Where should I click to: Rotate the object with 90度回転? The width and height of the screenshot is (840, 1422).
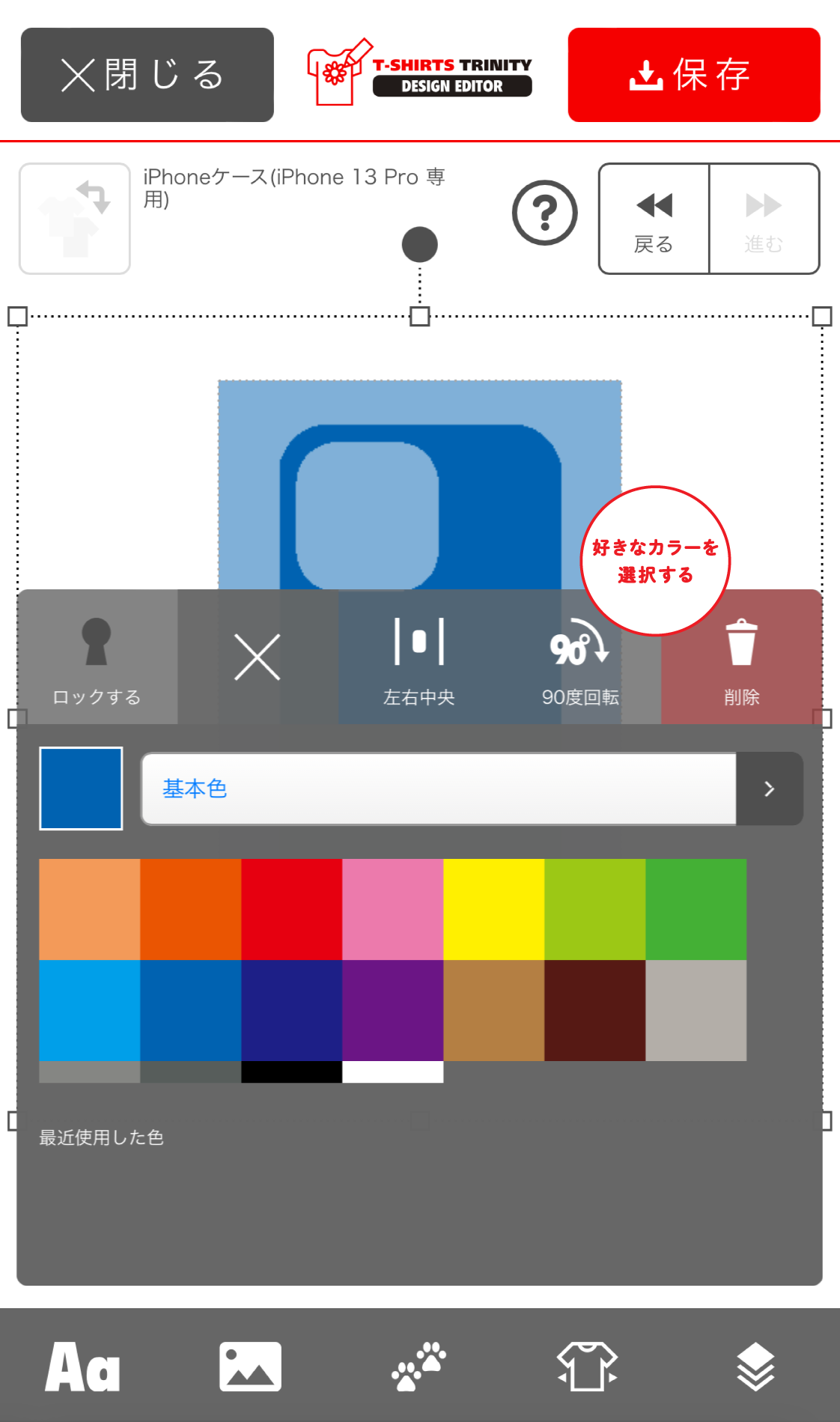(580, 657)
